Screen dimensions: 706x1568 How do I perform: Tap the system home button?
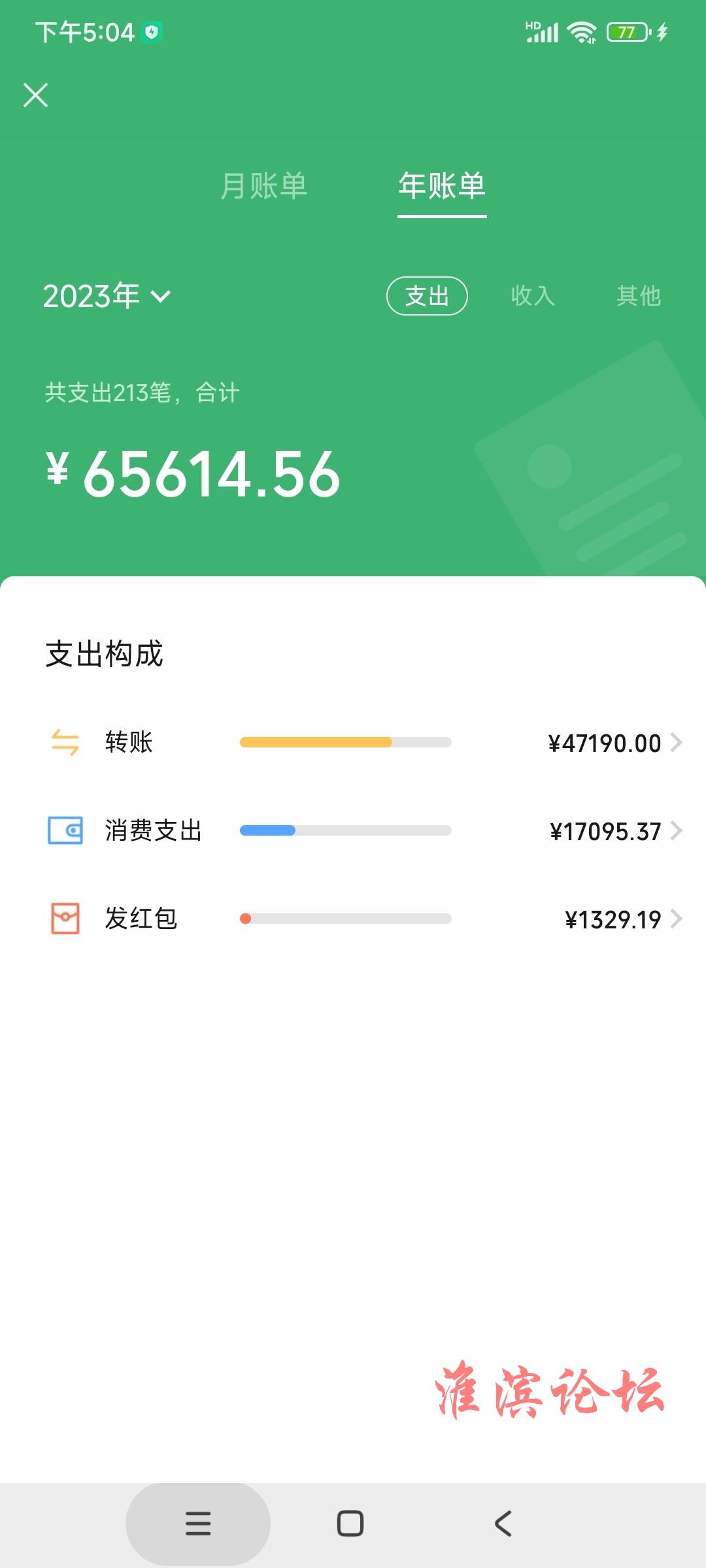click(x=350, y=1524)
